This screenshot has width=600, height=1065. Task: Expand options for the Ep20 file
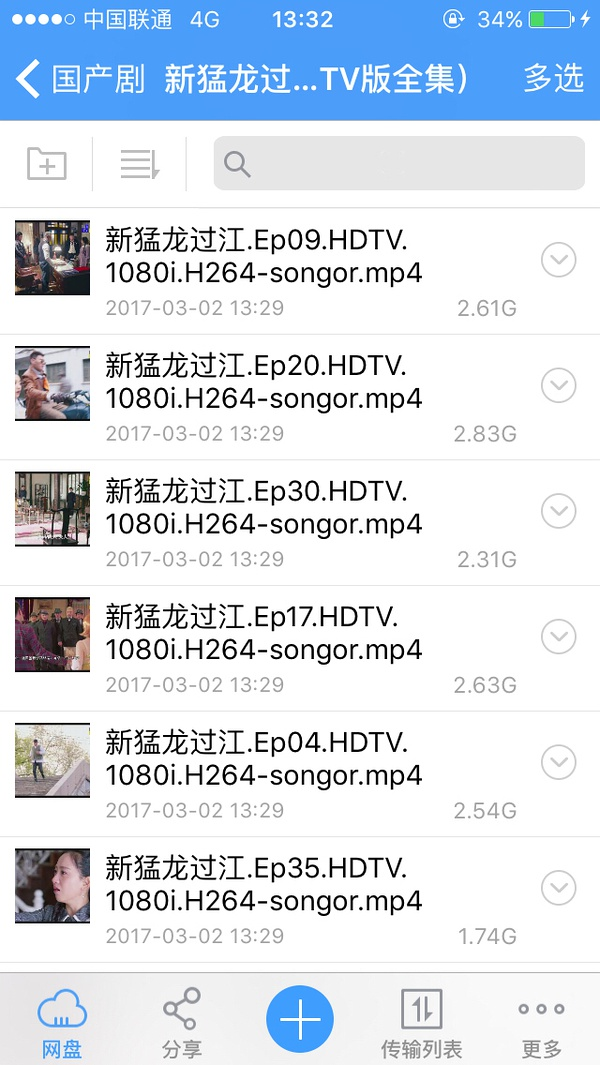(x=558, y=385)
